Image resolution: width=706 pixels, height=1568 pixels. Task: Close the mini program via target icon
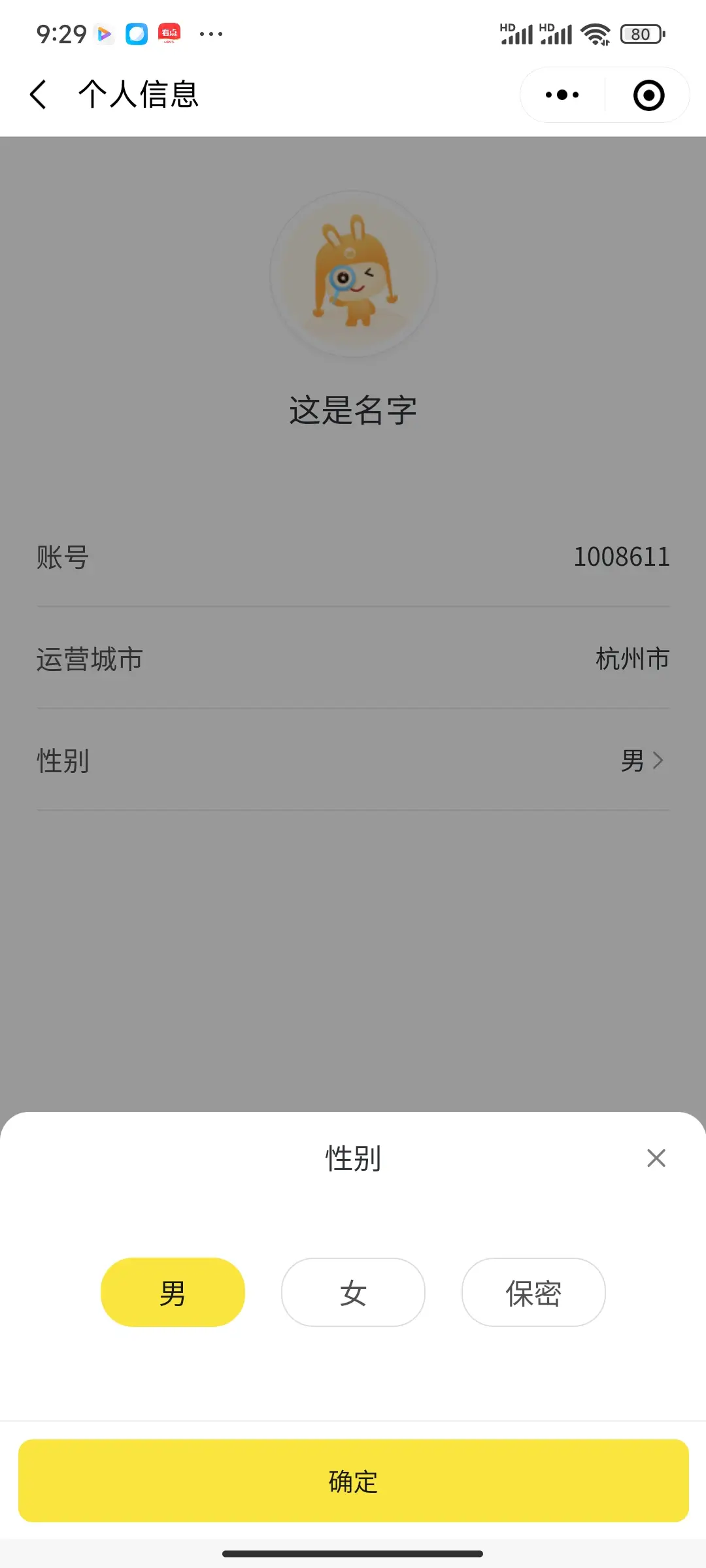[x=648, y=95]
